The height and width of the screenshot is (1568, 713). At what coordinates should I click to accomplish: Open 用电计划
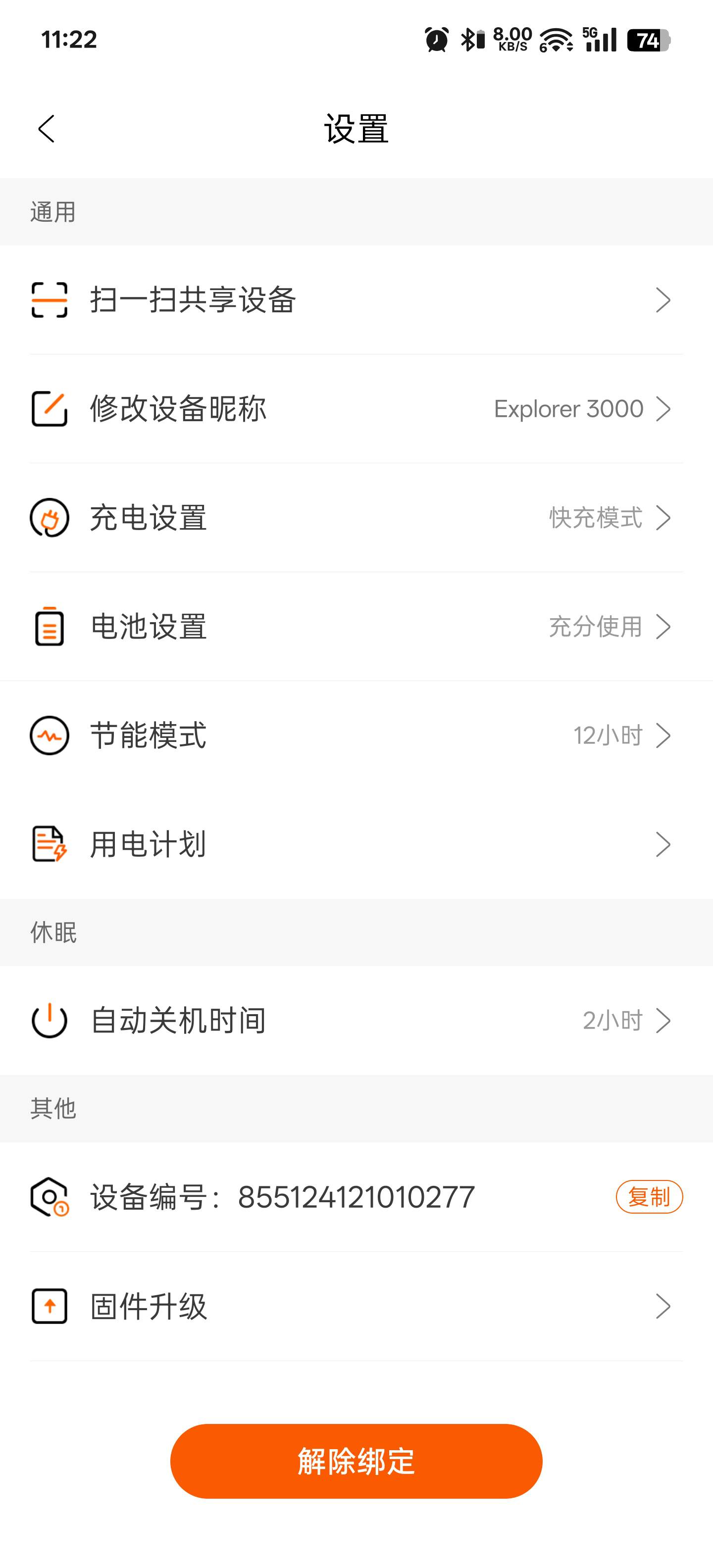(356, 845)
